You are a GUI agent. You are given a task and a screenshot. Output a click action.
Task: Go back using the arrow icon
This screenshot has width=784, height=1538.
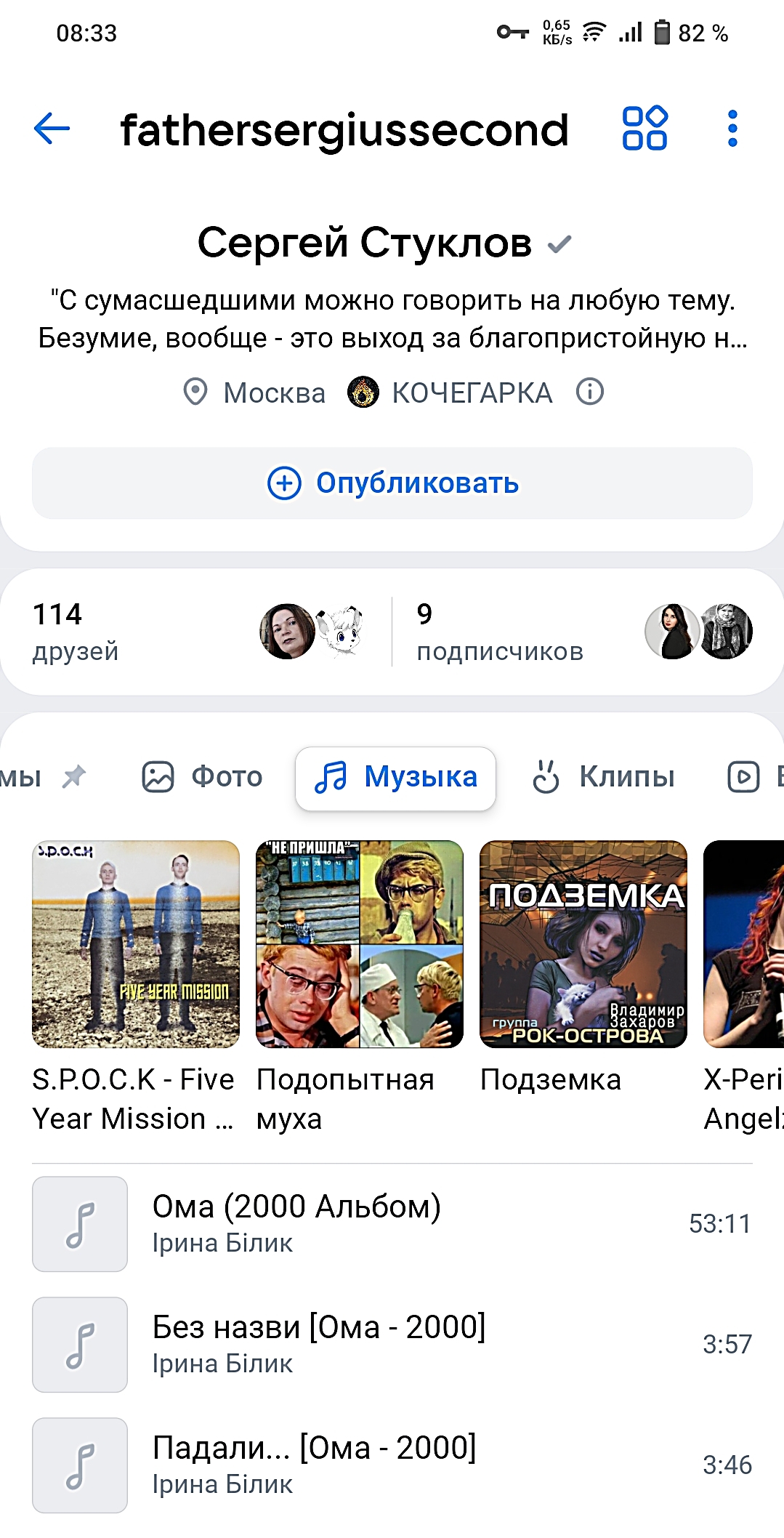[52, 129]
